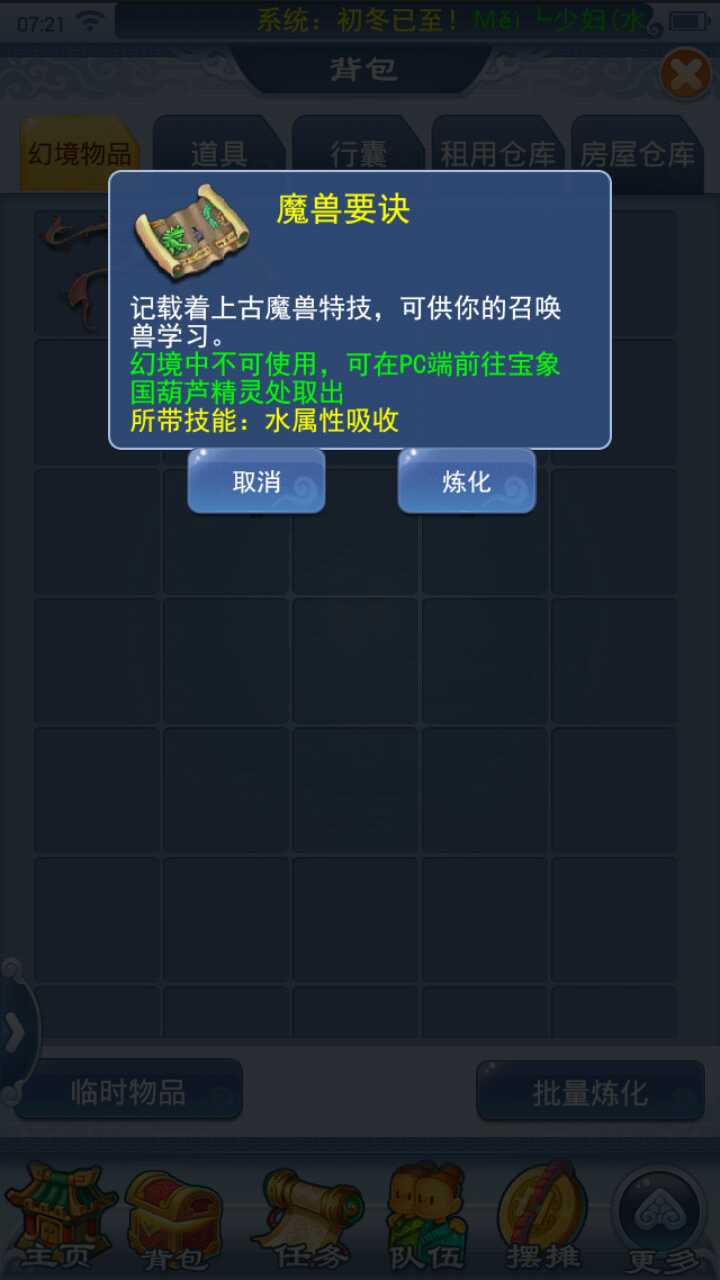Select the 租用仓库 tab
This screenshot has width=720, height=1280.
(497, 154)
